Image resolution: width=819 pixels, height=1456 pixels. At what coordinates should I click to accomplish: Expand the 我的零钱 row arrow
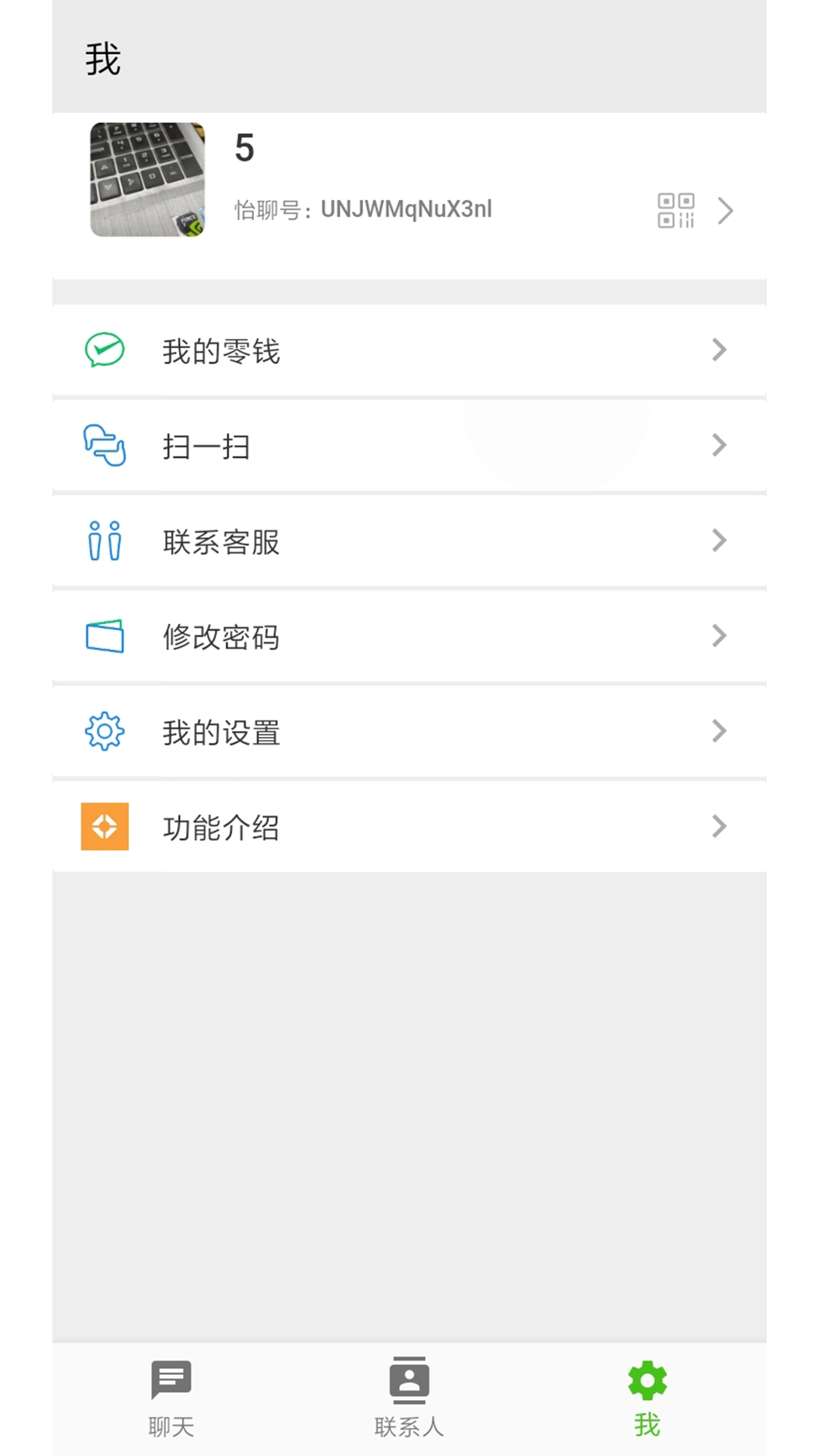718,350
